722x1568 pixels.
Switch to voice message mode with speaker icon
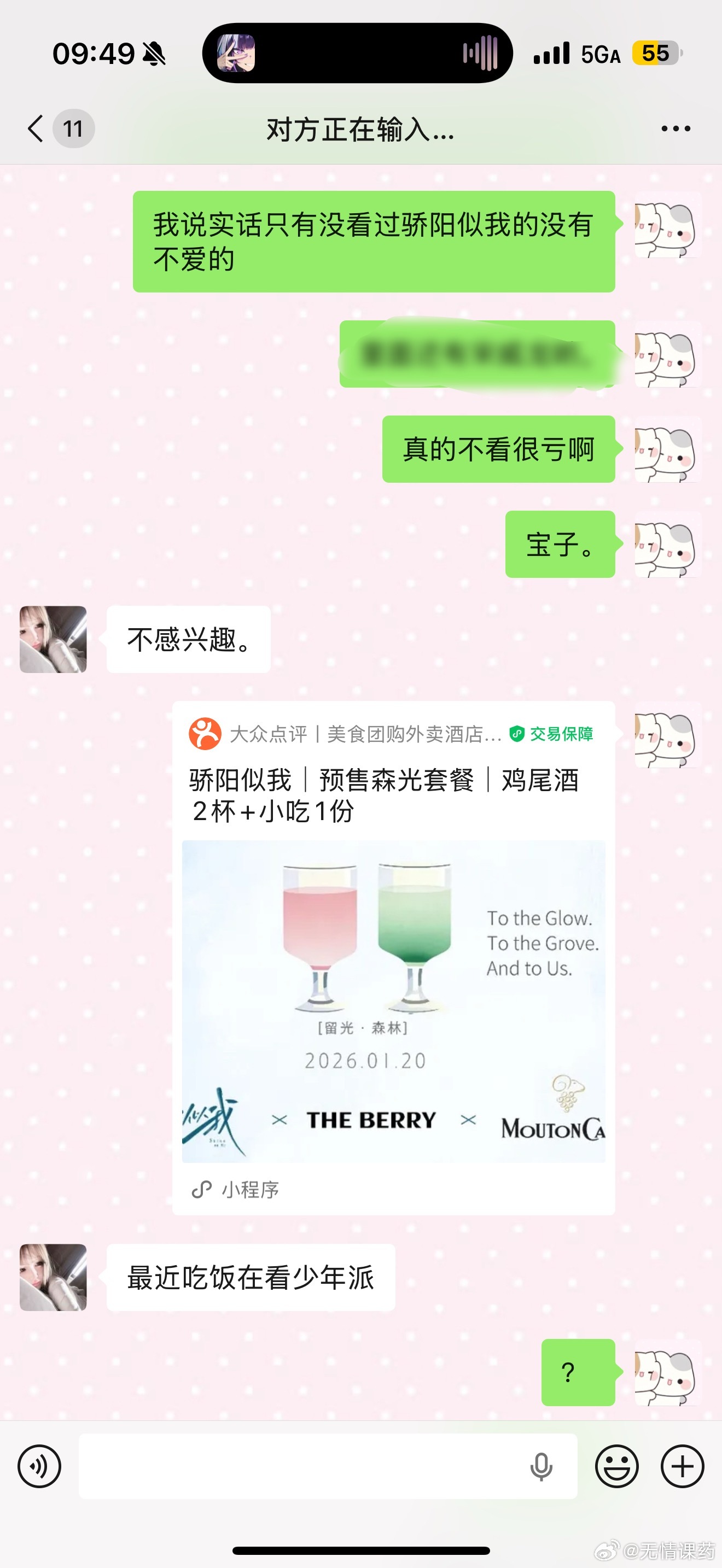click(38, 1465)
